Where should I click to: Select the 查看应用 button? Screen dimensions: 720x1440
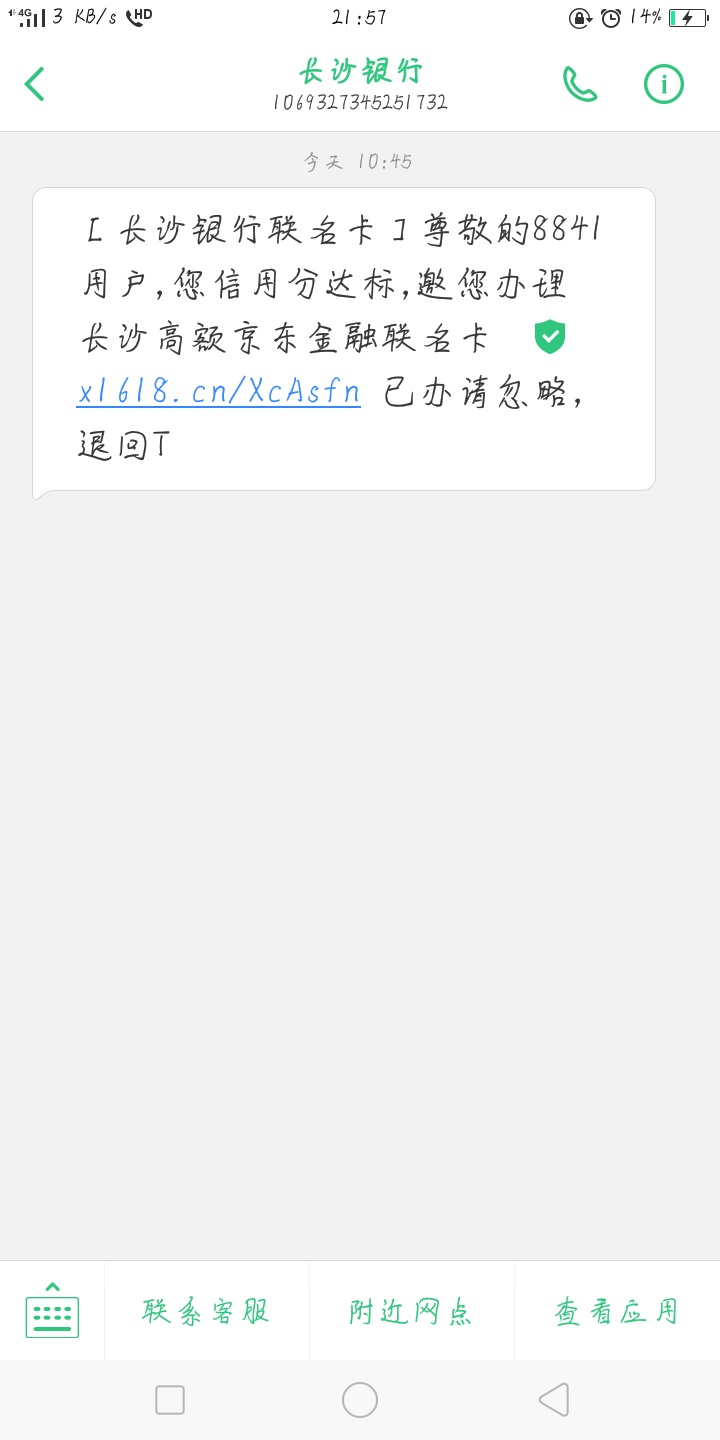(617, 1311)
